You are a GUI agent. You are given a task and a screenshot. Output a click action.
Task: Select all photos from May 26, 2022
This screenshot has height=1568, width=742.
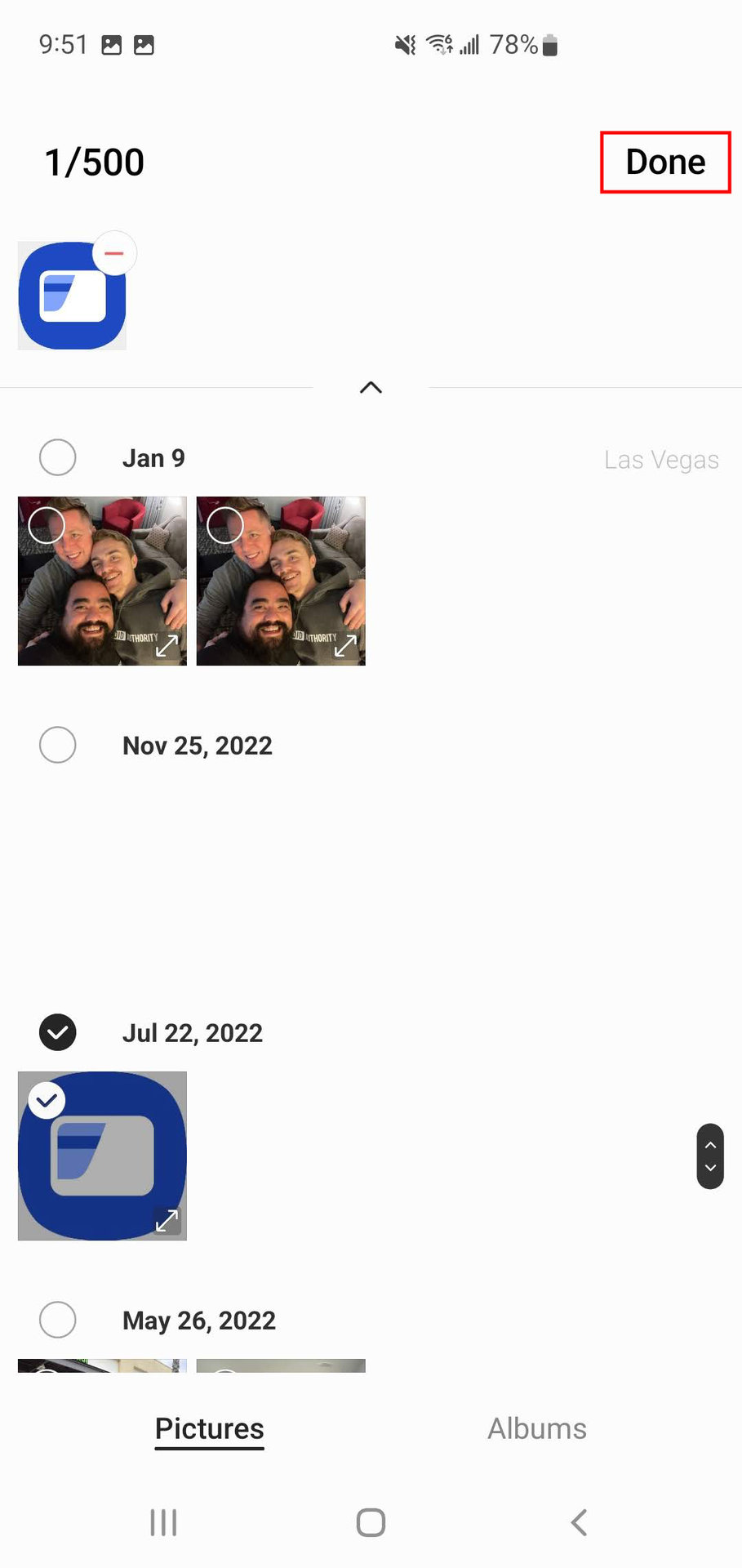click(58, 1320)
